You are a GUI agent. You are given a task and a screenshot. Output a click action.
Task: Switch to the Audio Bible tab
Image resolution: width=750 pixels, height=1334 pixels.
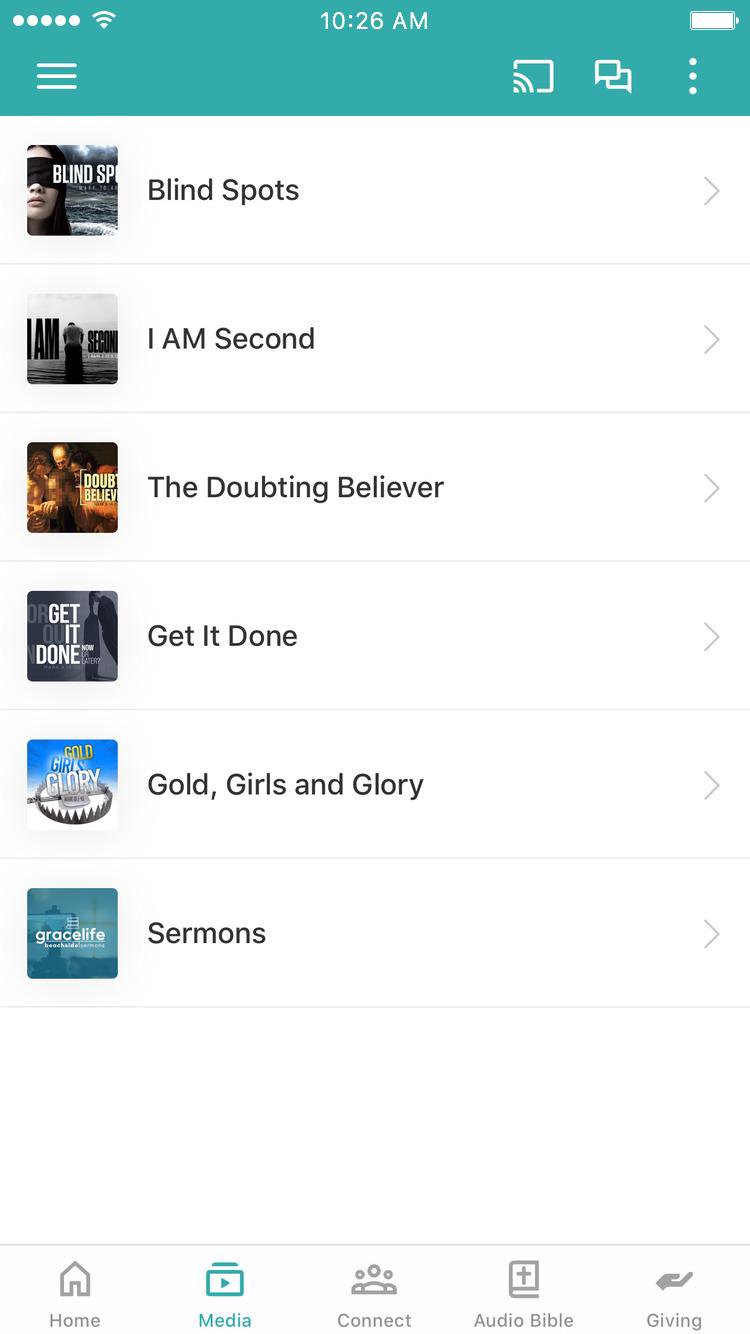coord(524,1293)
